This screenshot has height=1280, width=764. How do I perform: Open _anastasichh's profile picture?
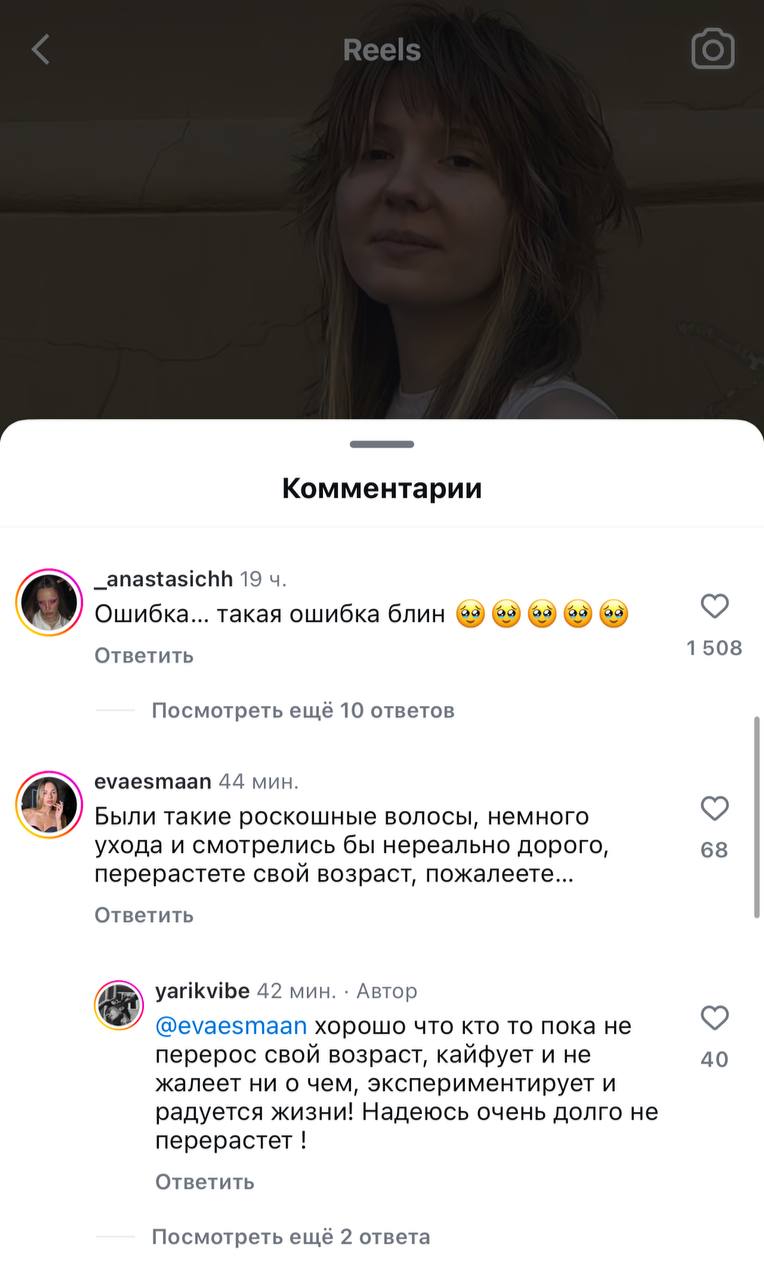(49, 602)
